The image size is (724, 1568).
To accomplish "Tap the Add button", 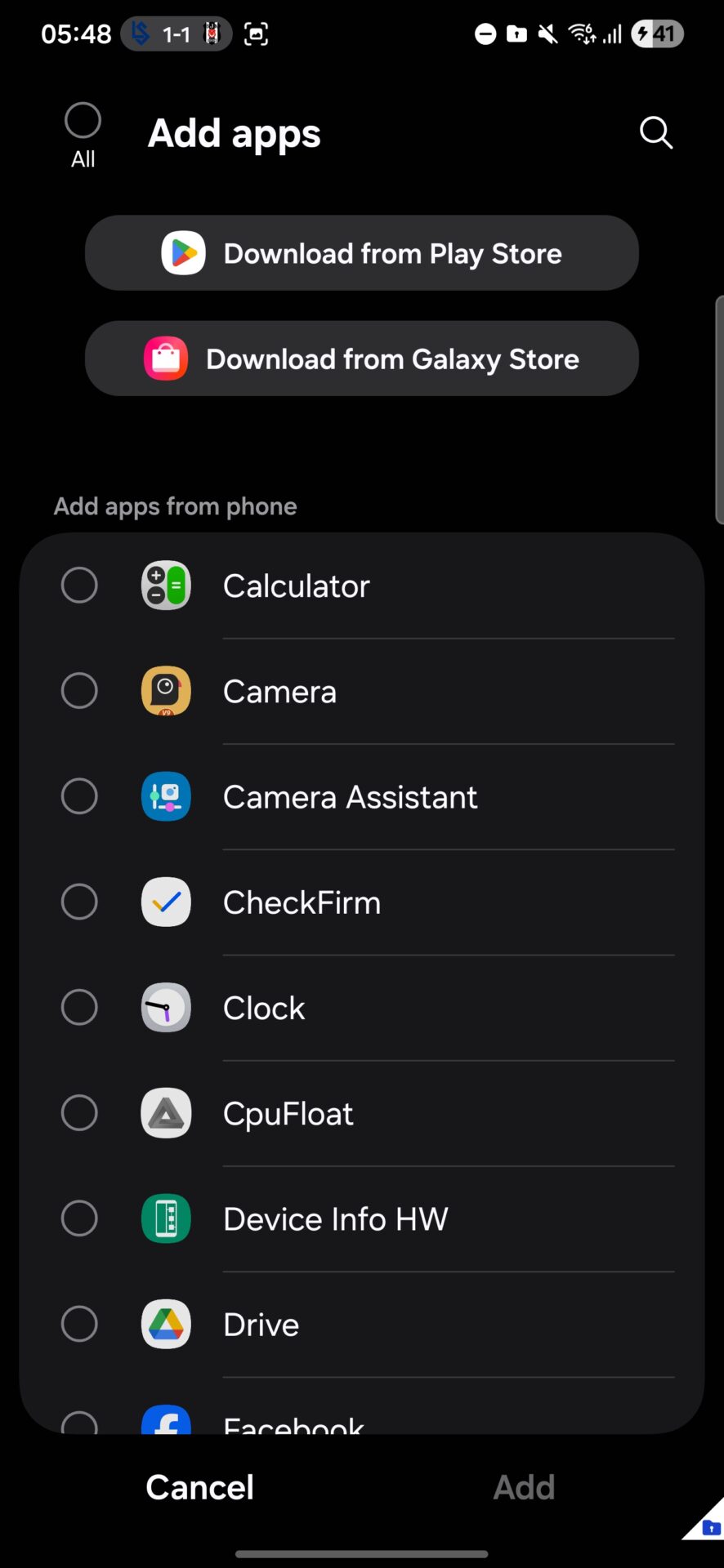I will (x=524, y=1487).
